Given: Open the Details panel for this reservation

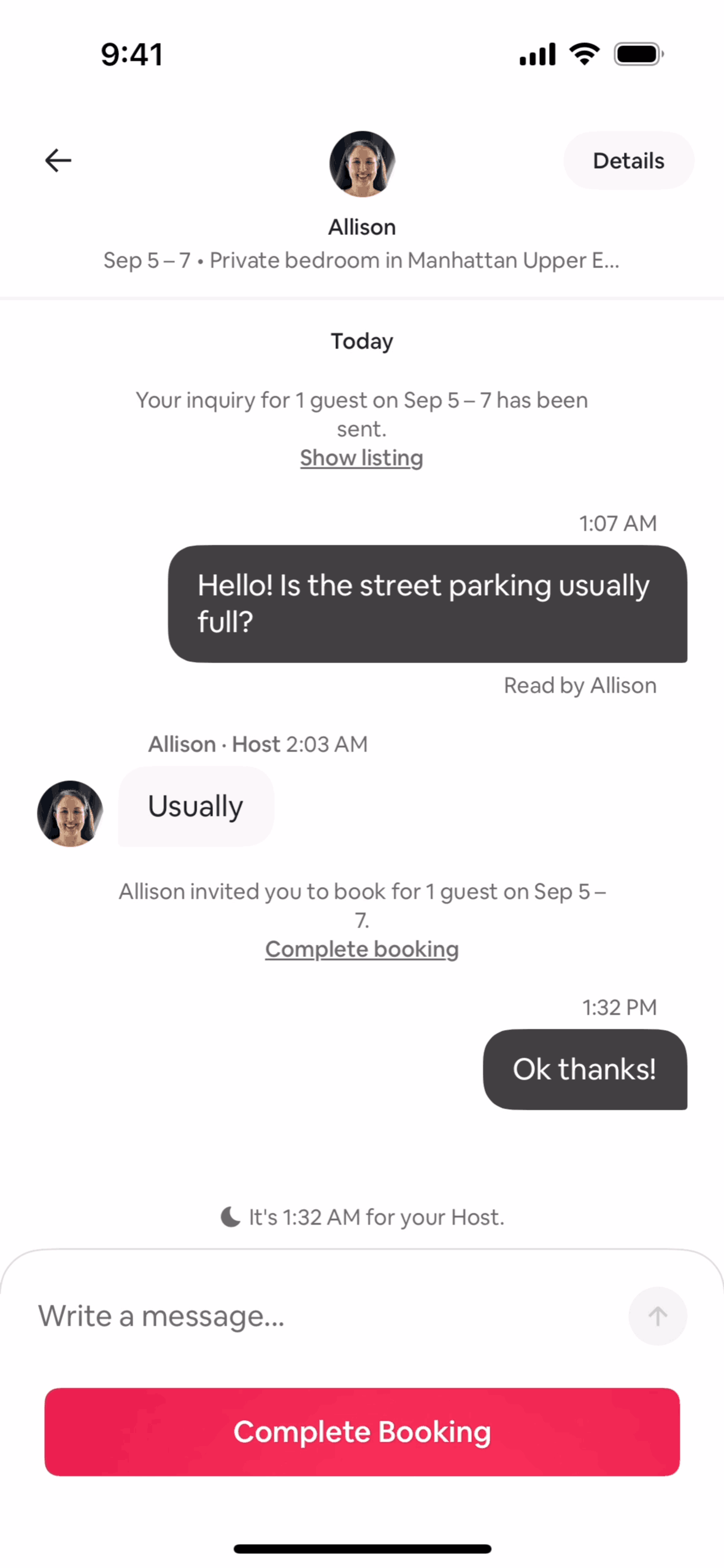Looking at the screenshot, I should [628, 161].
